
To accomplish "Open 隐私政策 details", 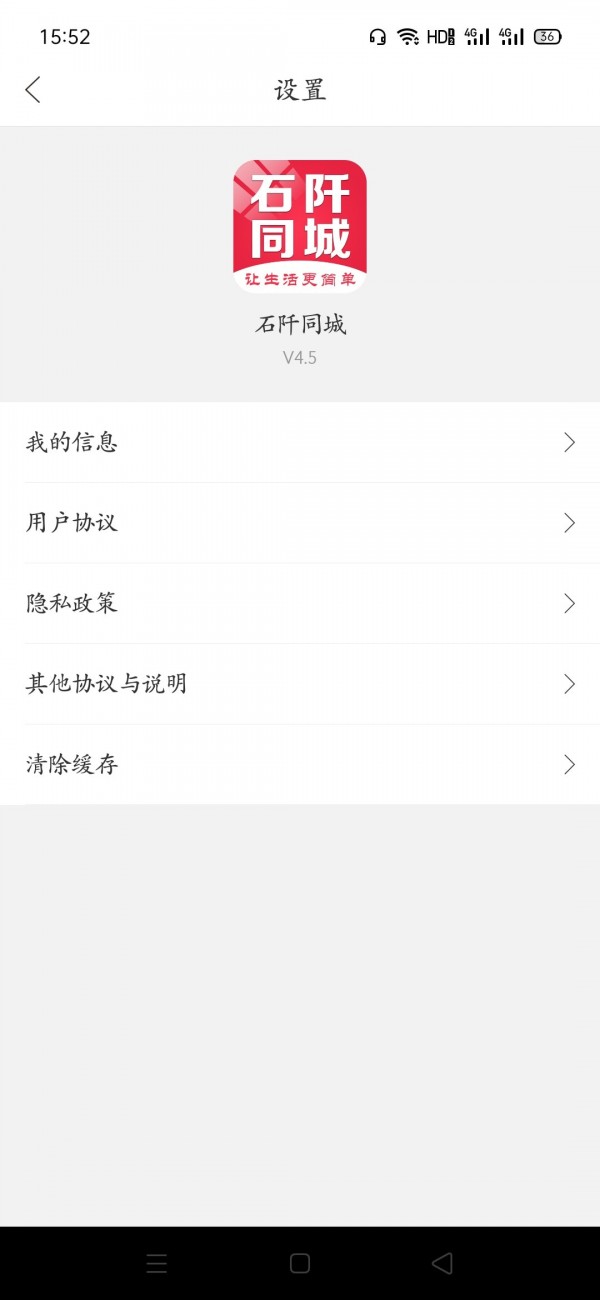I will pos(300,603).
